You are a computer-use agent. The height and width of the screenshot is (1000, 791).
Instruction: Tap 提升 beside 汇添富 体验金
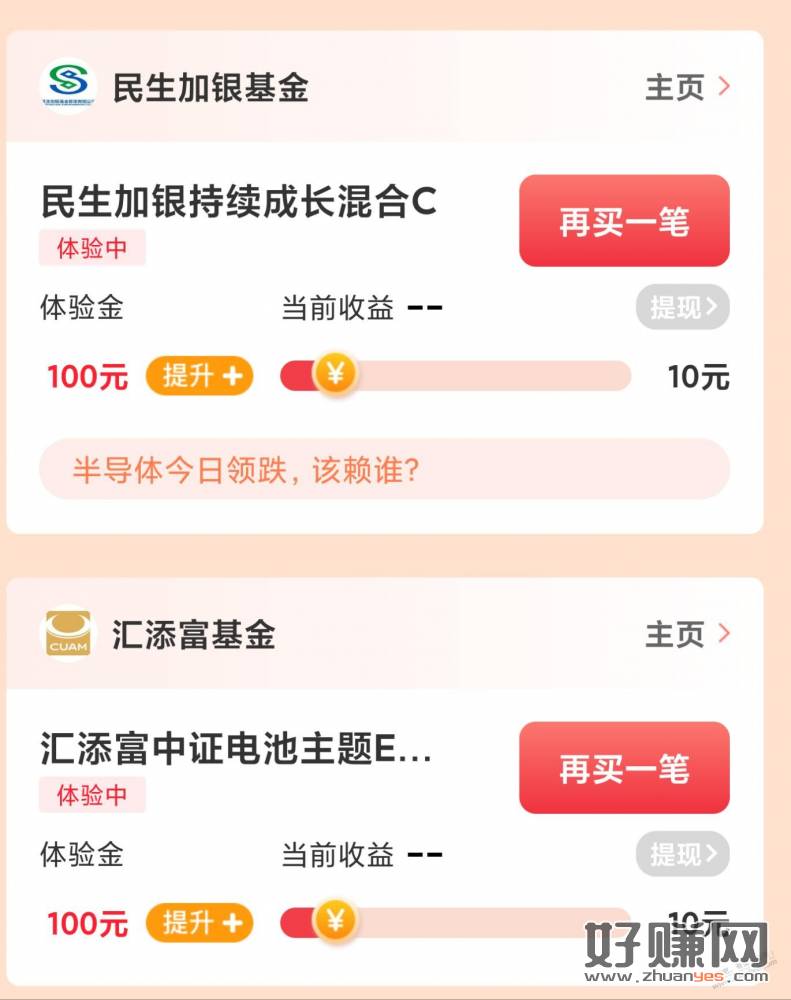pos(200,924)
